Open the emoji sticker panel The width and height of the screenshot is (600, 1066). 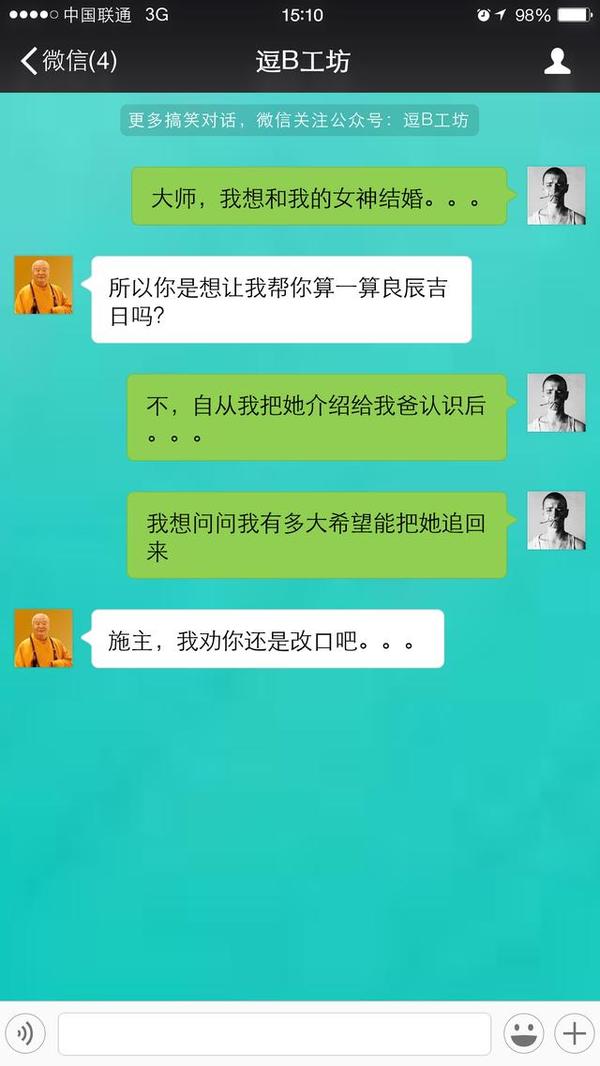(x=524, y=1033)
